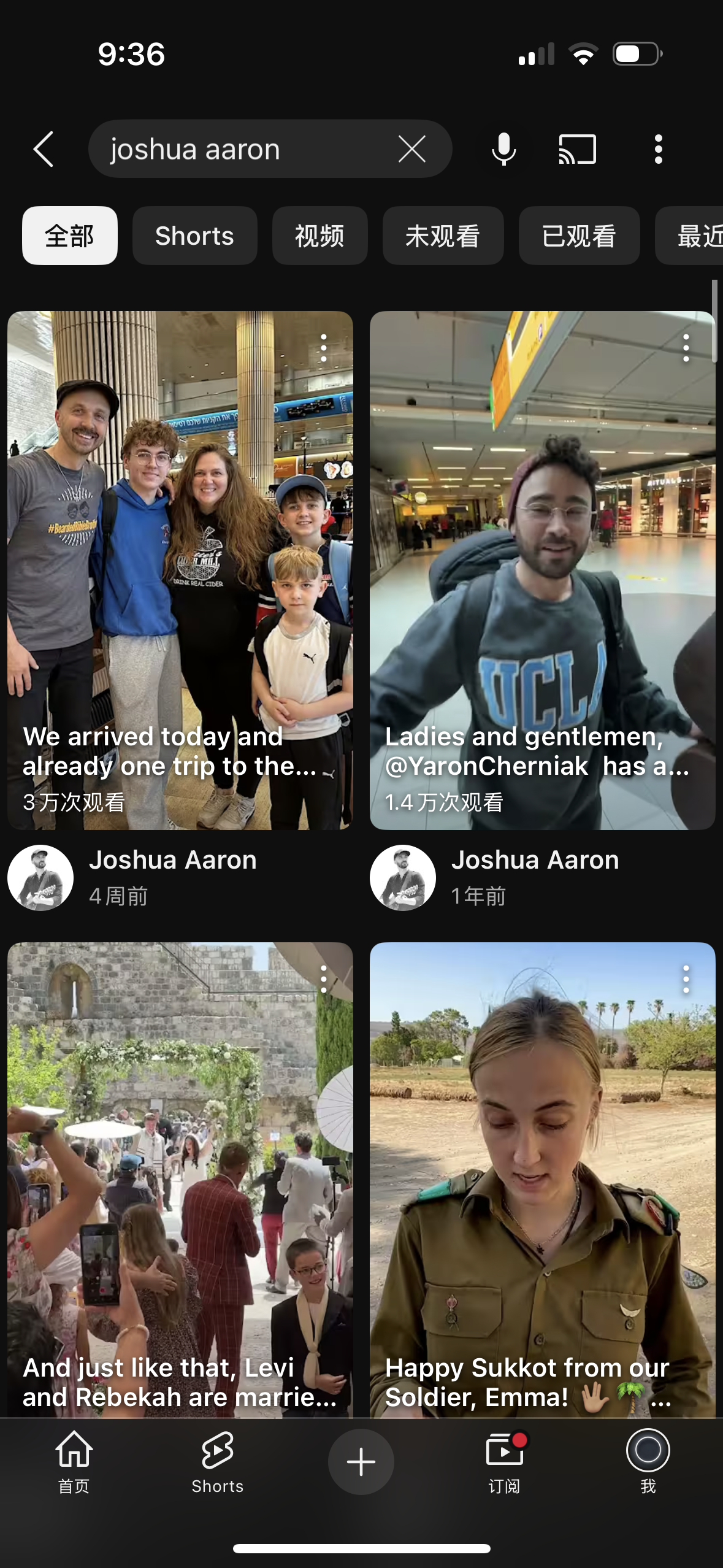Filter results by the Shorts chip

[x=194, y=236]
